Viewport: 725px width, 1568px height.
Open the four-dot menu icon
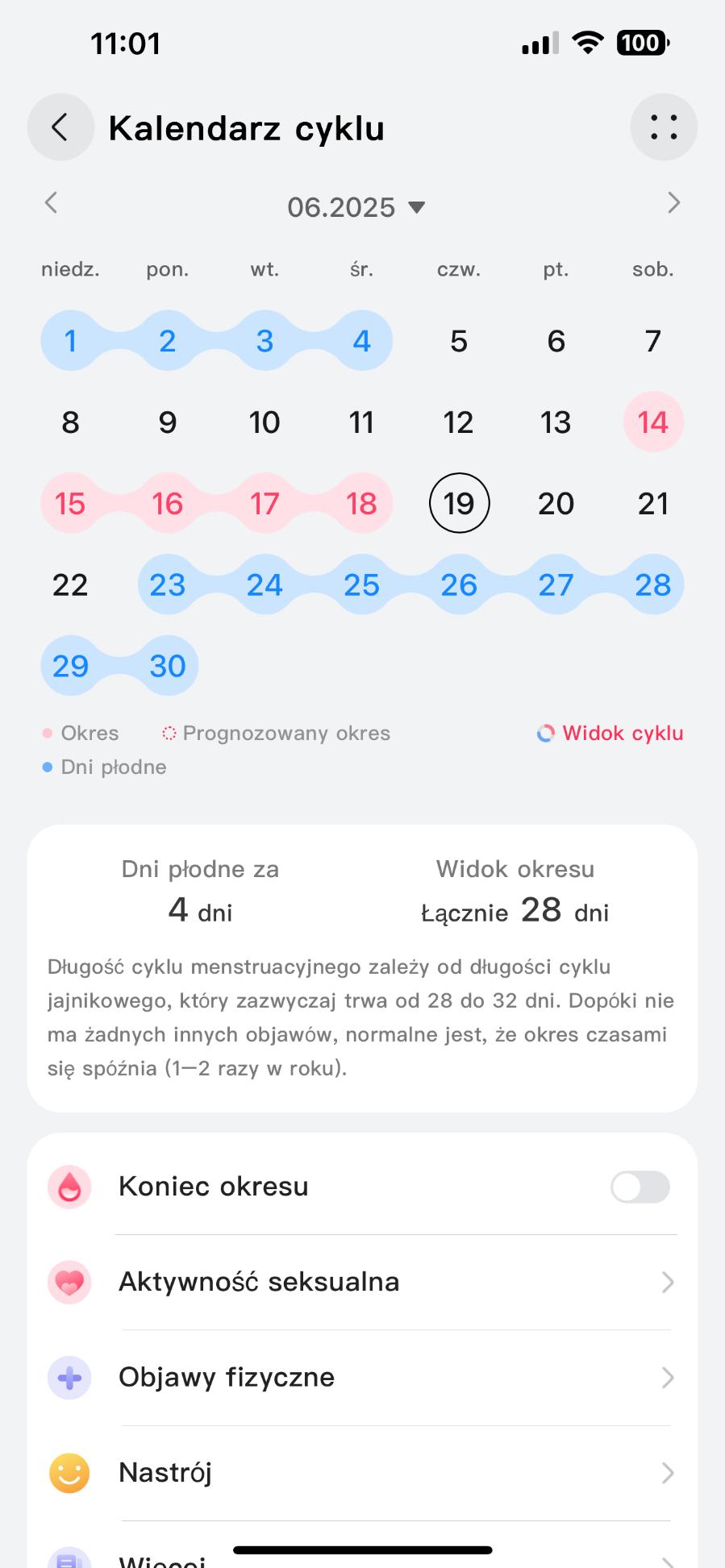point(663,127)
